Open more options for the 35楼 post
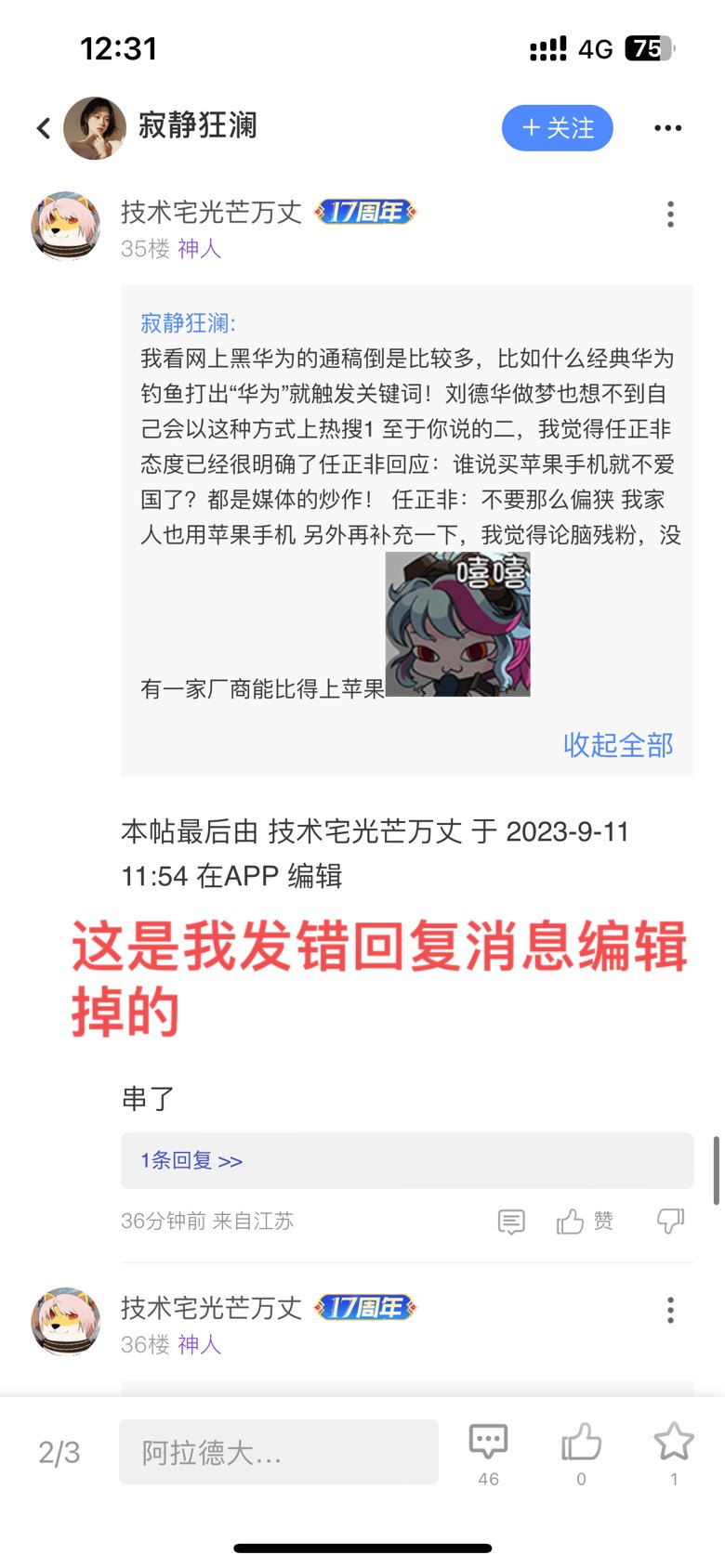The height and width of the screenshot is (1568, 725). coord(670,215)
